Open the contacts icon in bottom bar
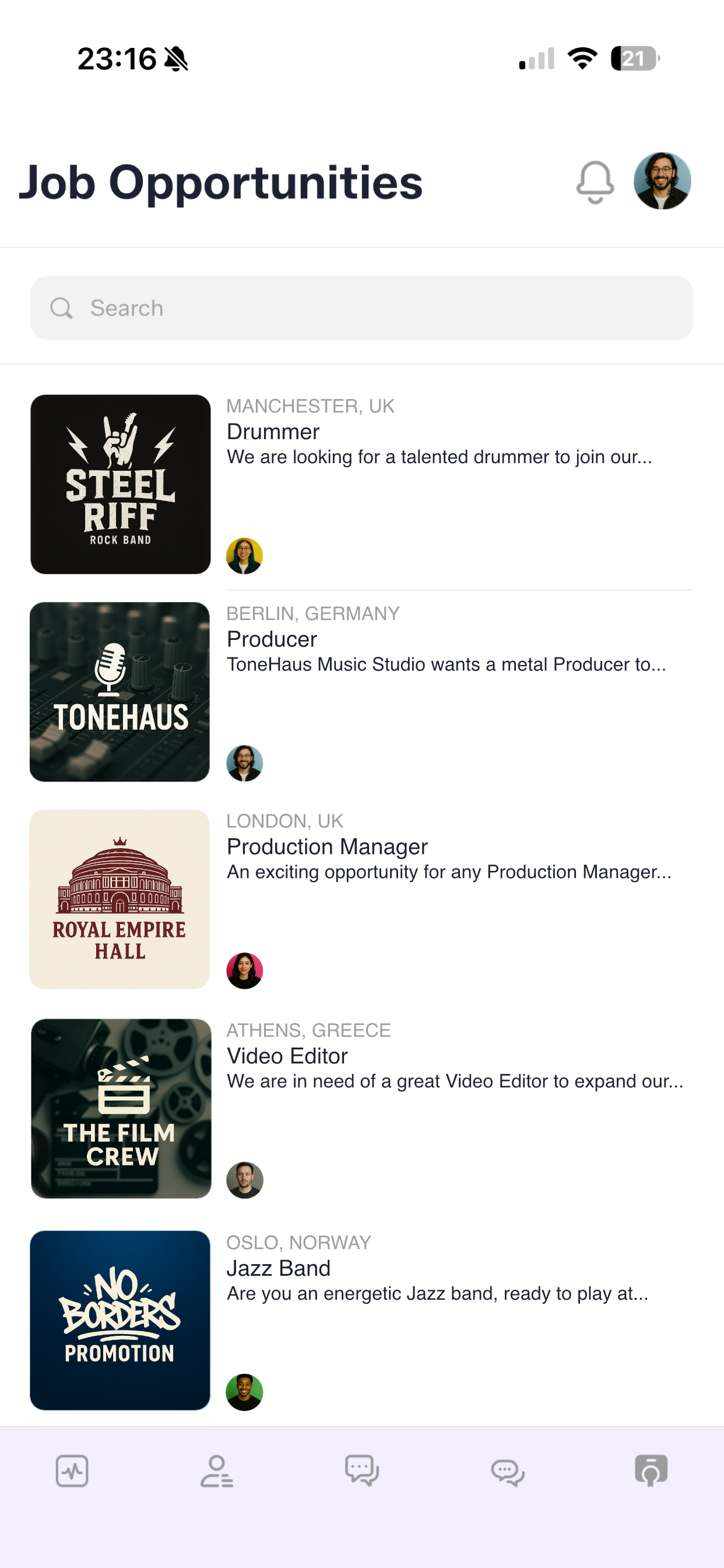Viewport: 724px width, 1568px height. pyautogui.click(x=217, y=1472)
